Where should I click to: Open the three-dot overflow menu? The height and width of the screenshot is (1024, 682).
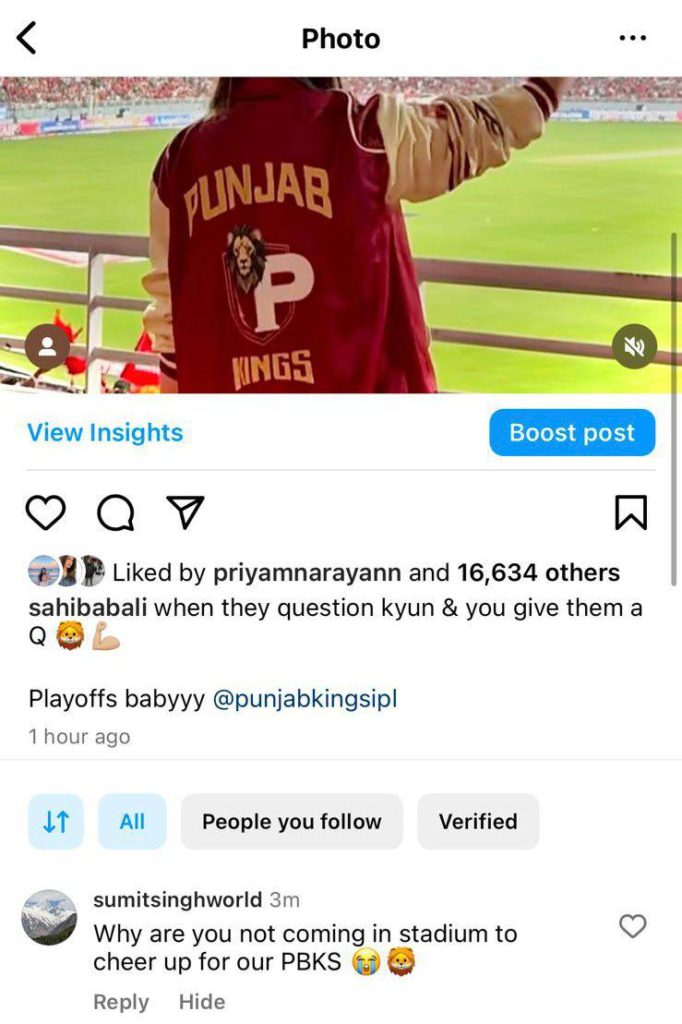point(633,39)
